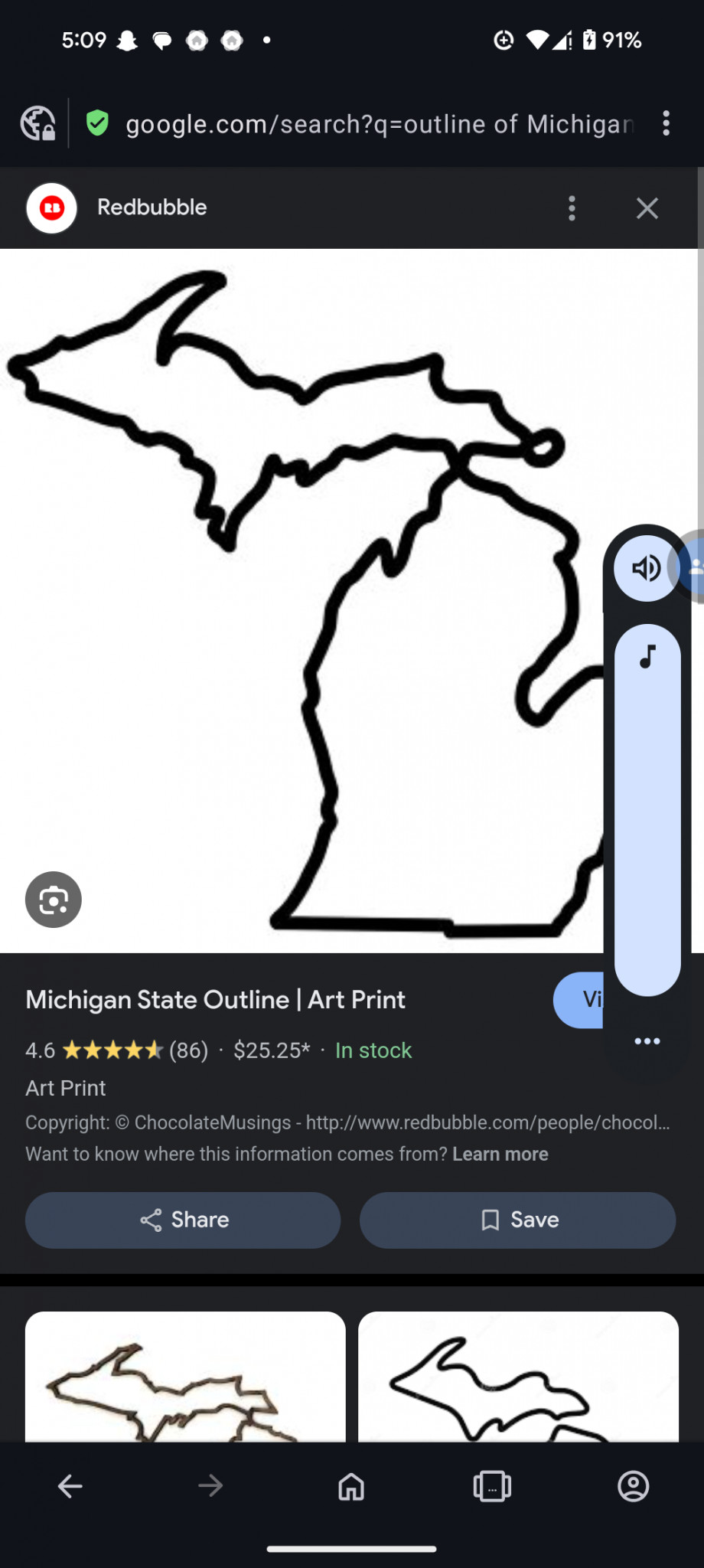This screenshot has height=1568, width=704.
Task: Open the Learn more link
Action: click(x=500, y=1154)
